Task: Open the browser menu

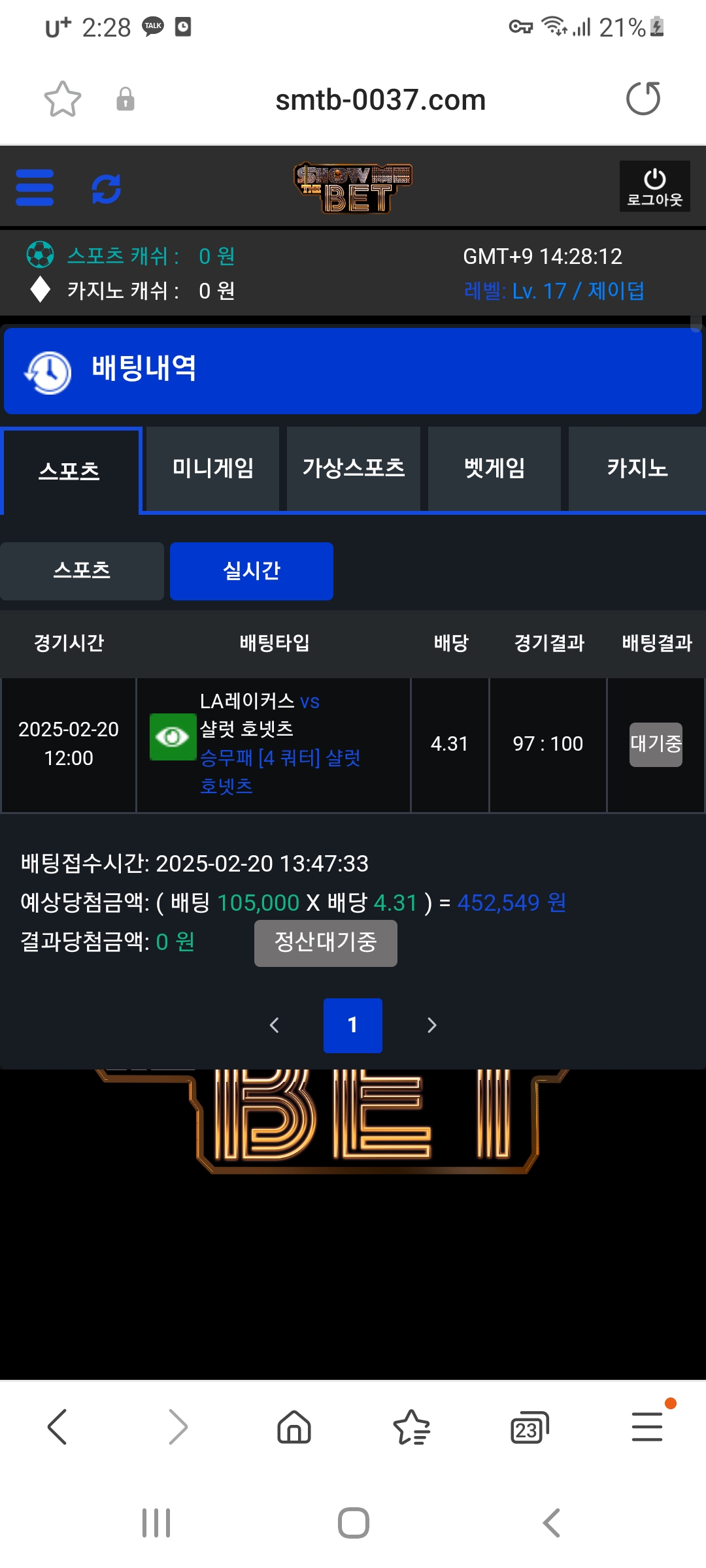Action: tap(647, 1427)
